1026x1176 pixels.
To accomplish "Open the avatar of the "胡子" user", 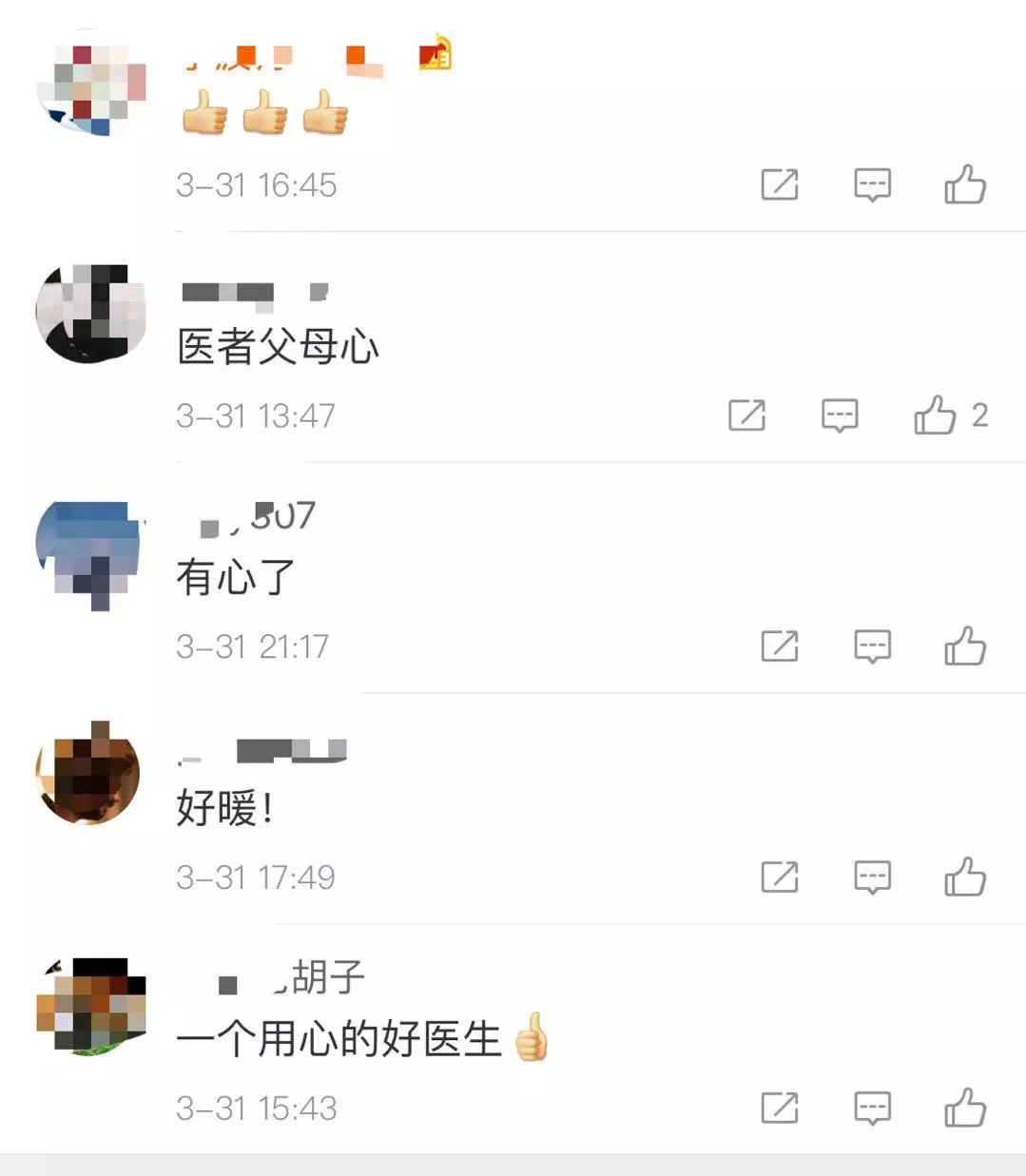I will (92, 1005).
